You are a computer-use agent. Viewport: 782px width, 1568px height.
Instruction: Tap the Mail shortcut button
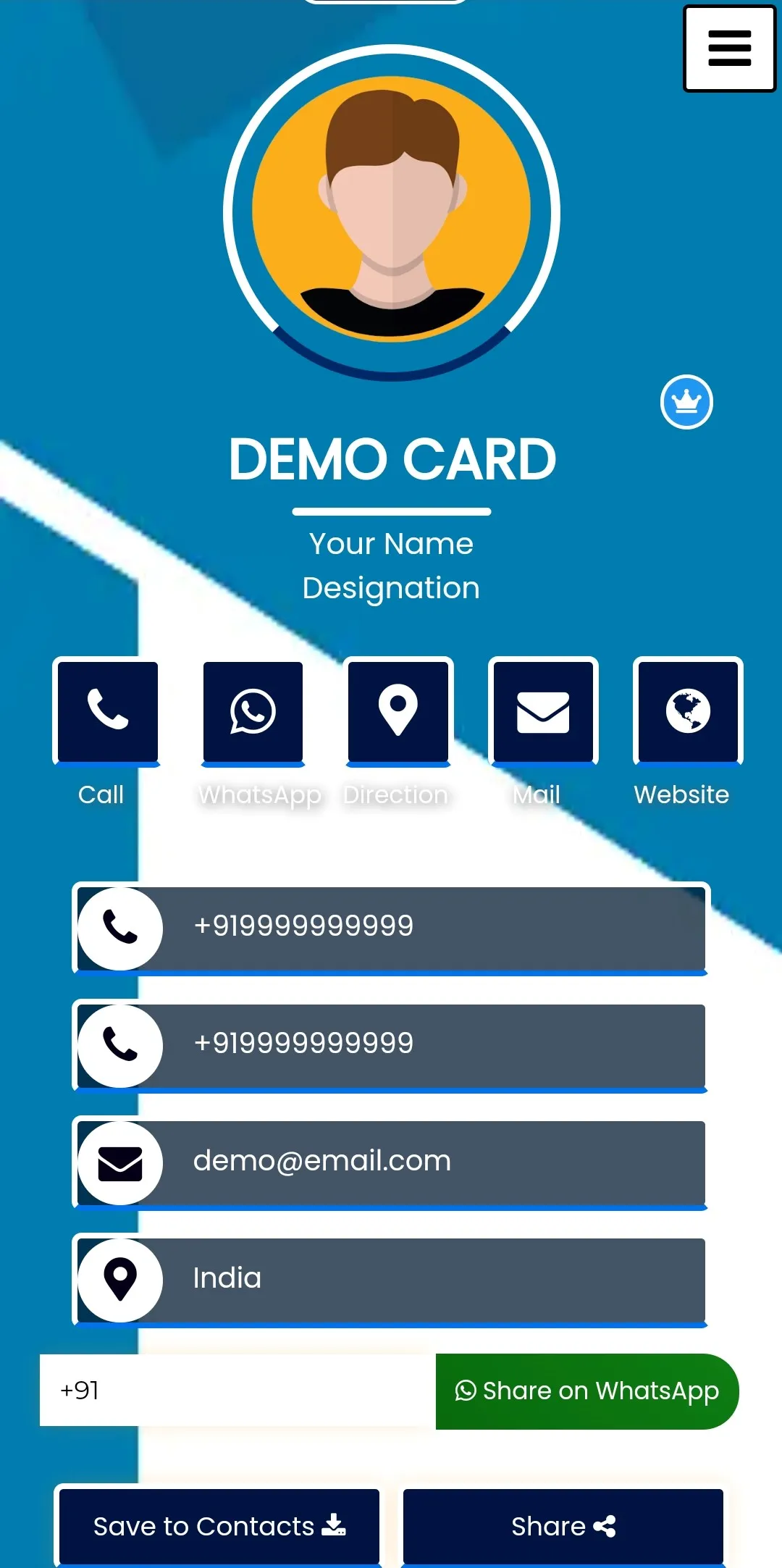point(543,711)
